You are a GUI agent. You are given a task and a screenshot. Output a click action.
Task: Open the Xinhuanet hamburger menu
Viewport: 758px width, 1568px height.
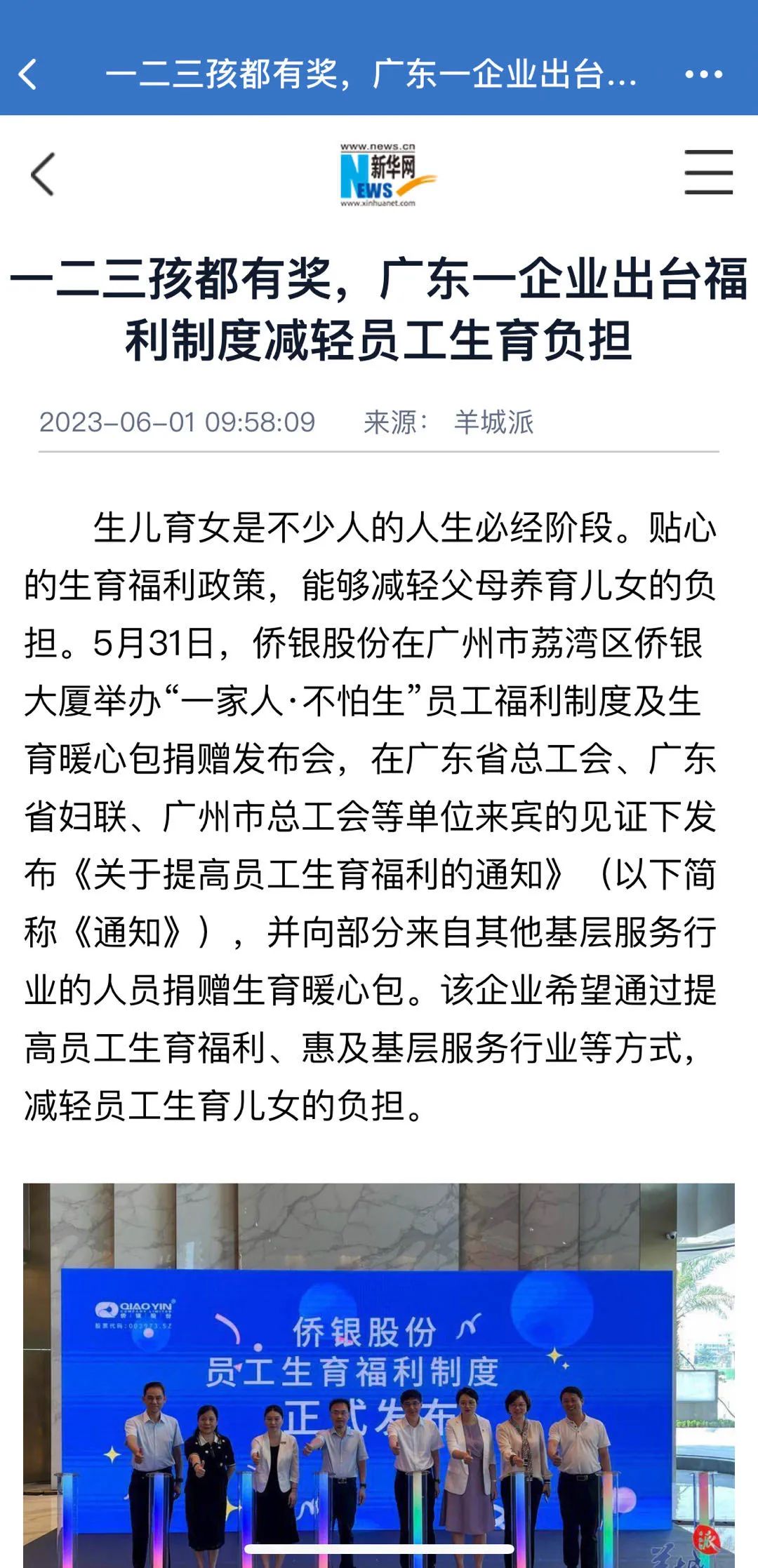tap(709, 172)
